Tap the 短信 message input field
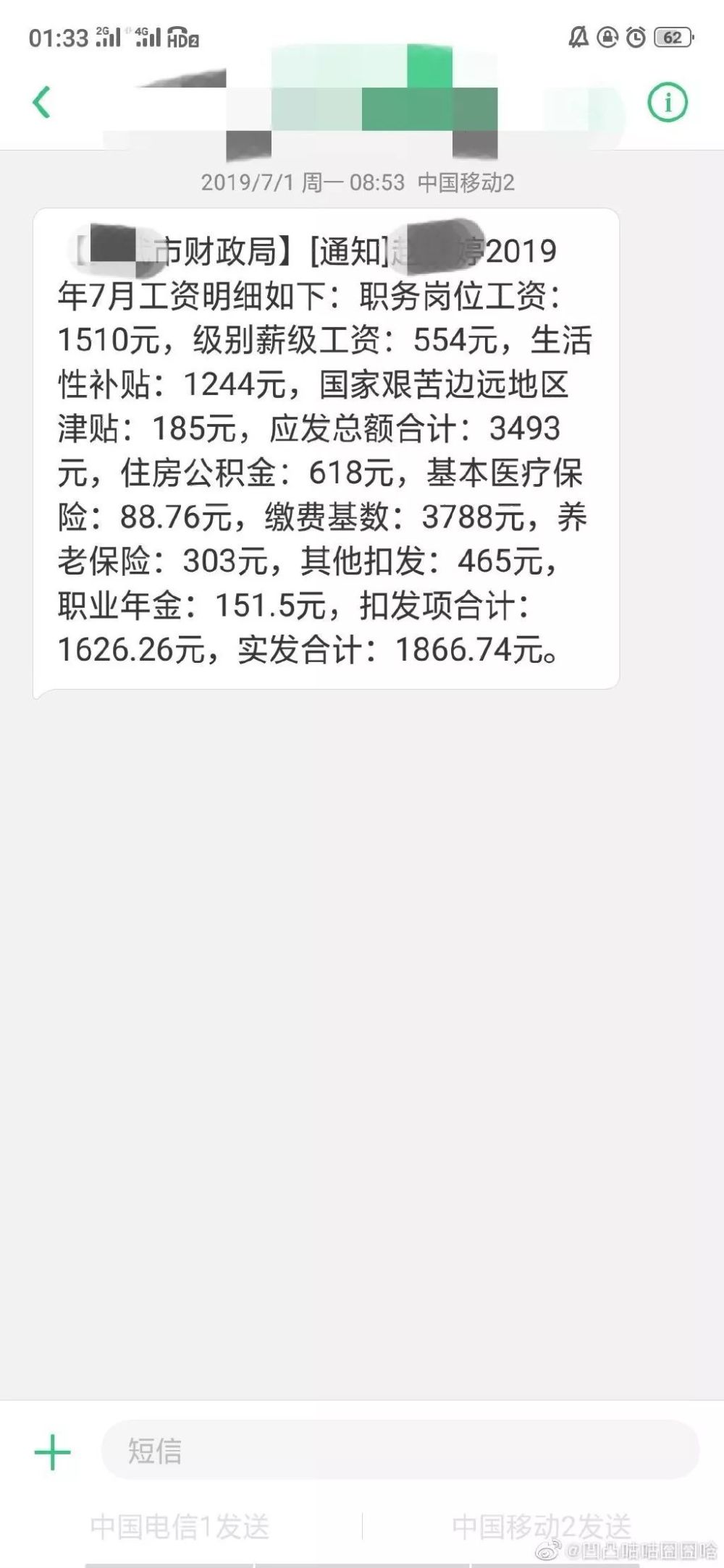This screenshot has height=1568, width=724. click(400, 1451)
